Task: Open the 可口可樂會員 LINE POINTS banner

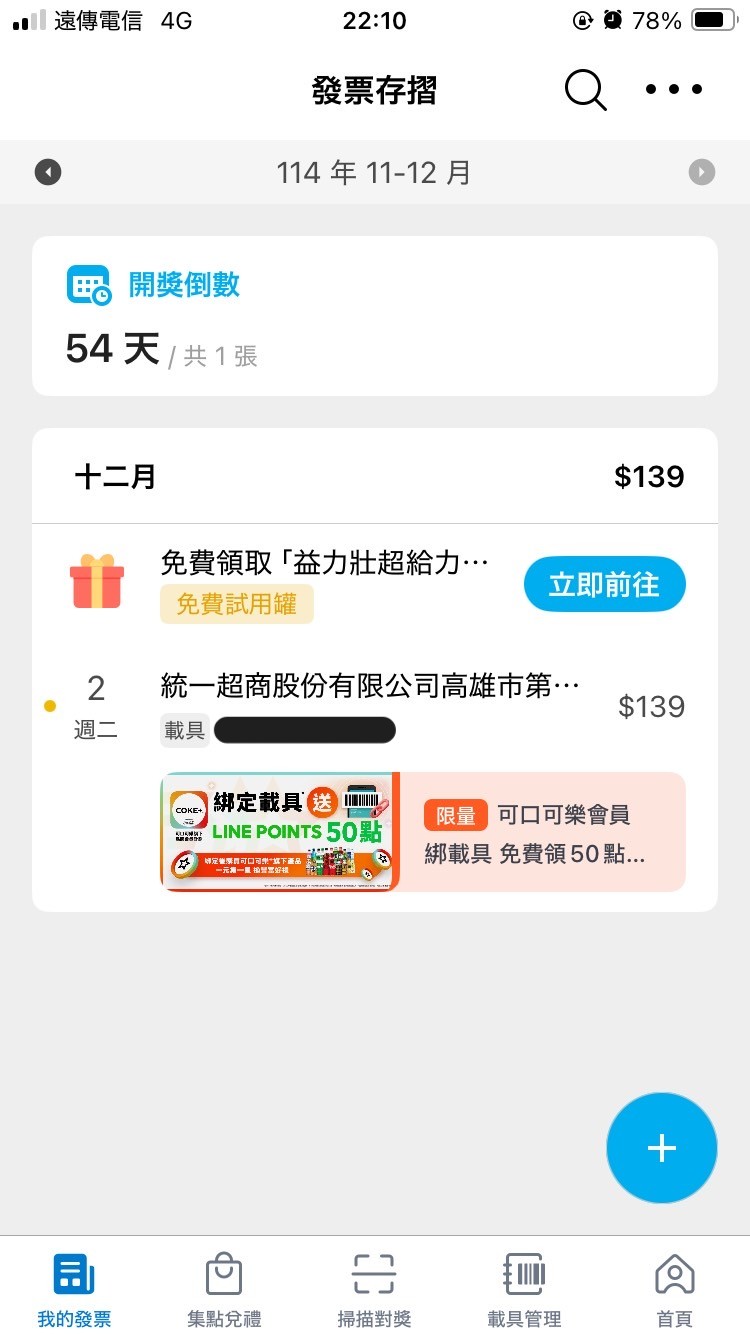Action: click(422, 831)
